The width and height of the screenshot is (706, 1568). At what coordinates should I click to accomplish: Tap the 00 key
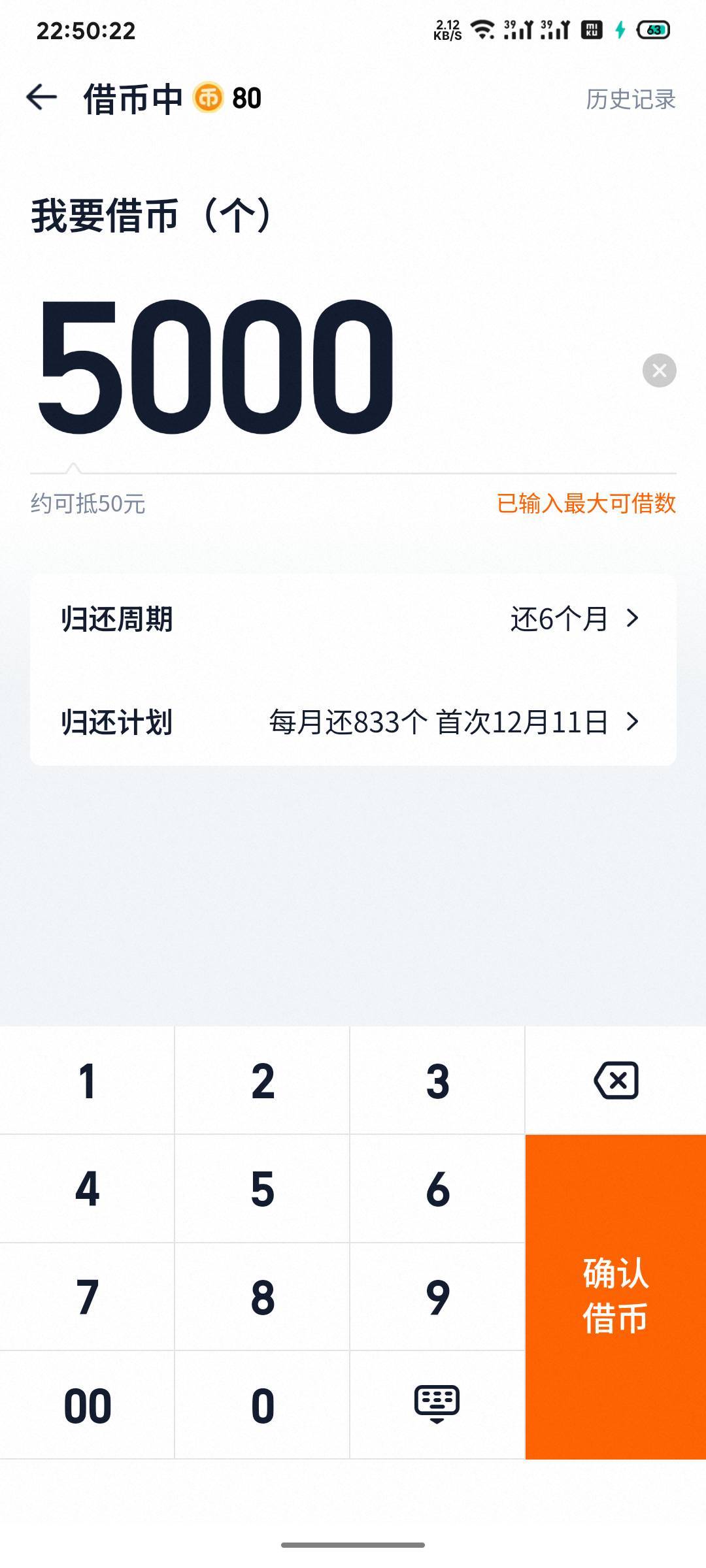[87, 1405]
